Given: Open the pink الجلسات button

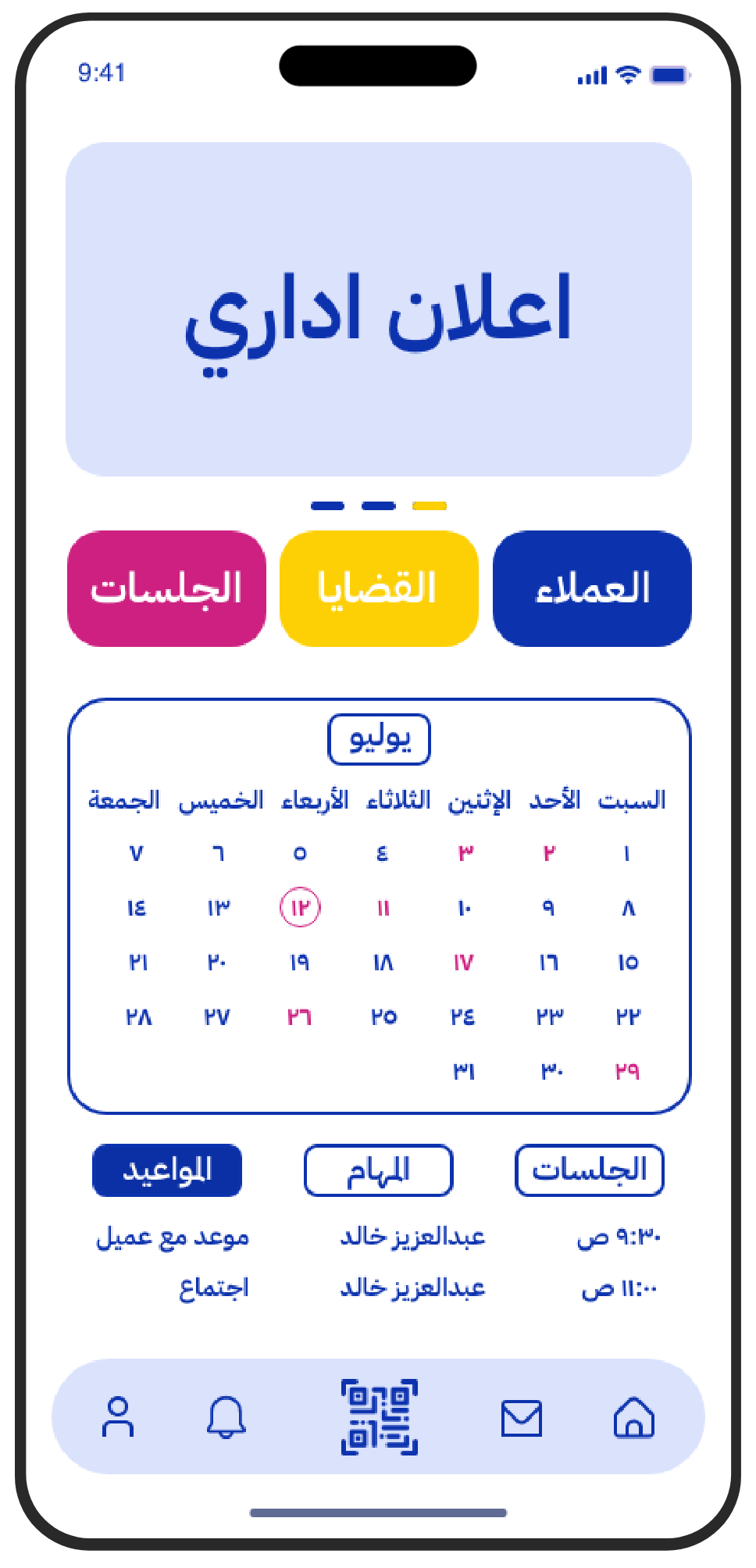Looking at the screenshot, I should (166, 589).
